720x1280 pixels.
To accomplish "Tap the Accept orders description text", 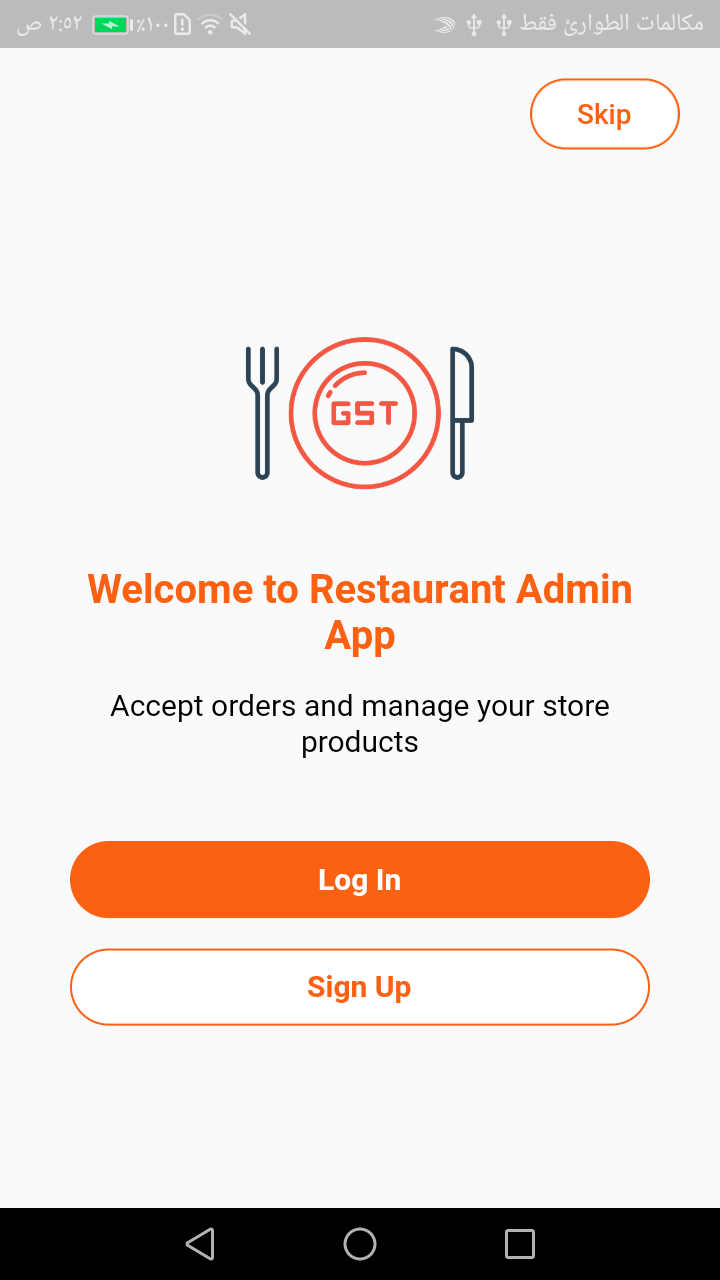I will (x=360, y=722).
